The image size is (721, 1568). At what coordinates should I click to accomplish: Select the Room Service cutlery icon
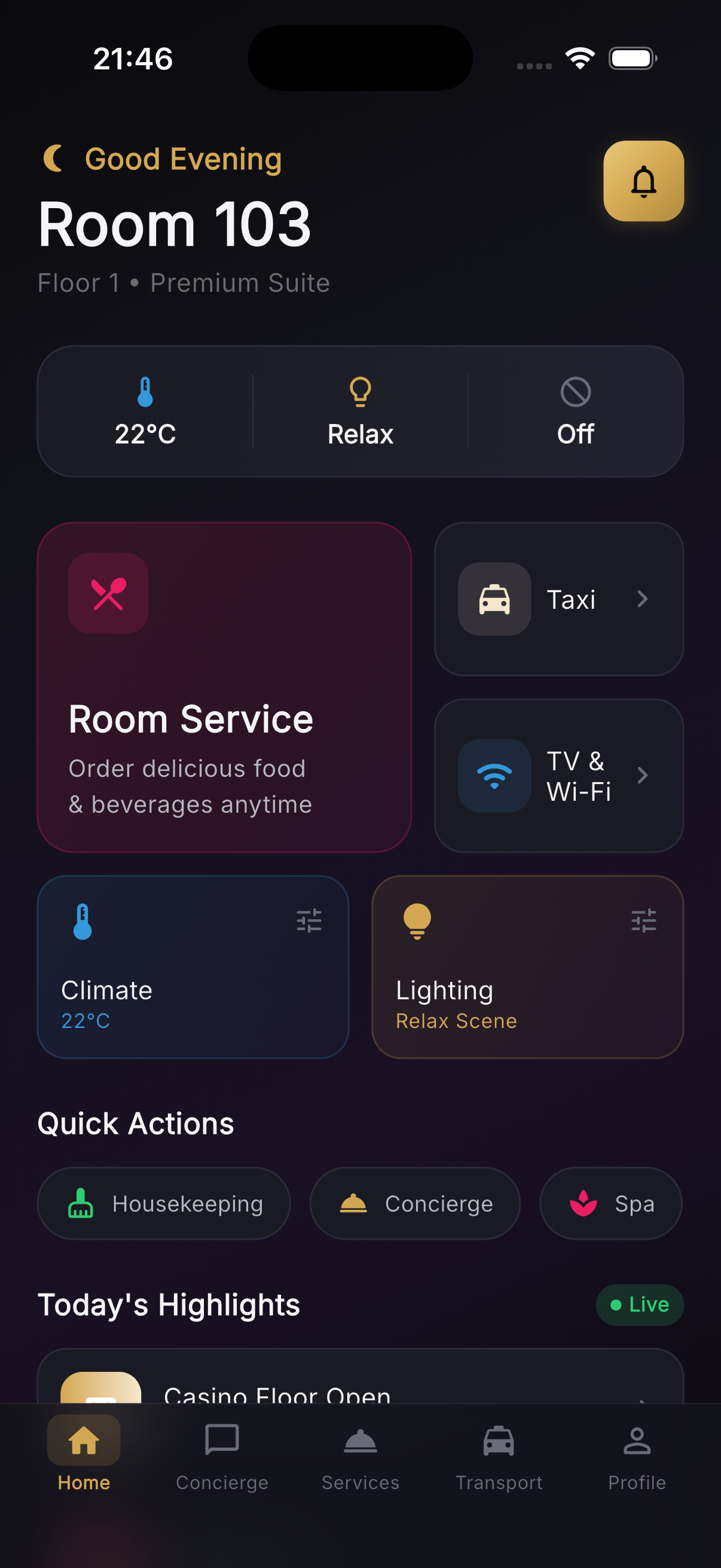(108, 593)
